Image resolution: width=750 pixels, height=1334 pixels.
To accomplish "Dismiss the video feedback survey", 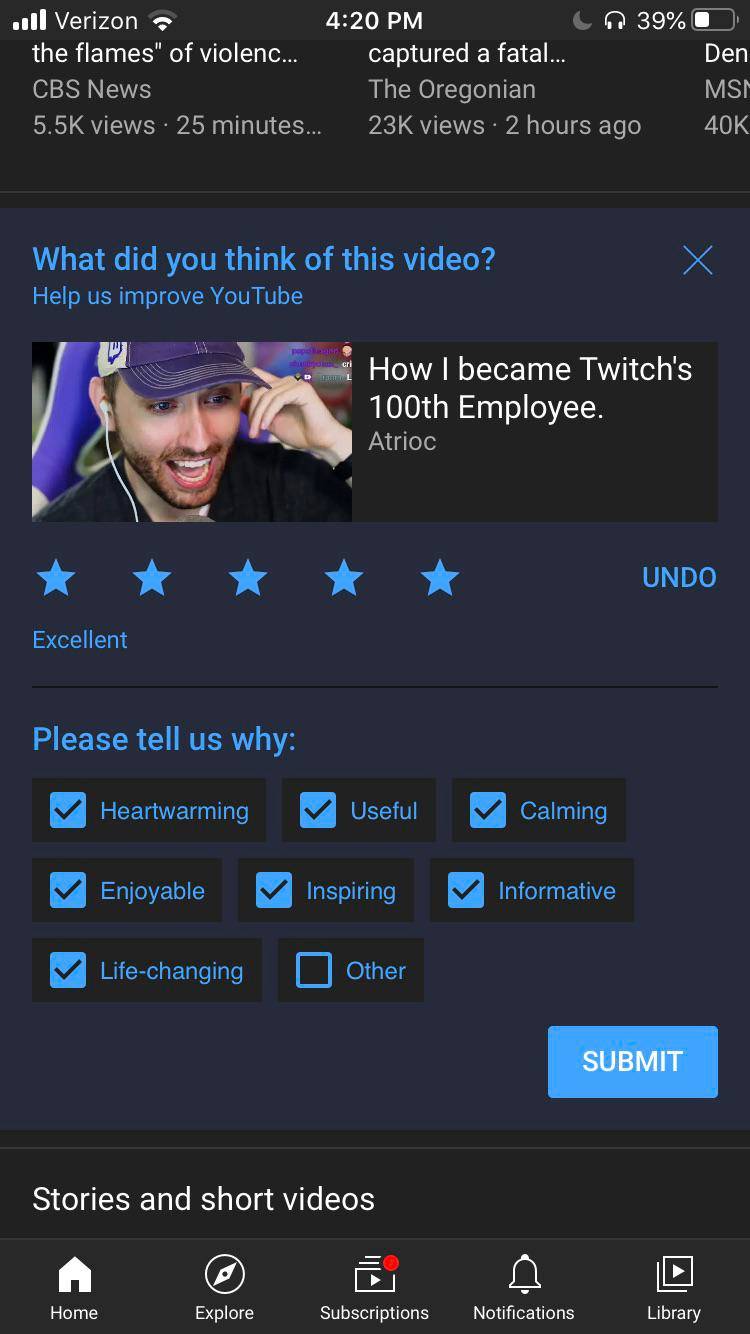I will 697,260.
